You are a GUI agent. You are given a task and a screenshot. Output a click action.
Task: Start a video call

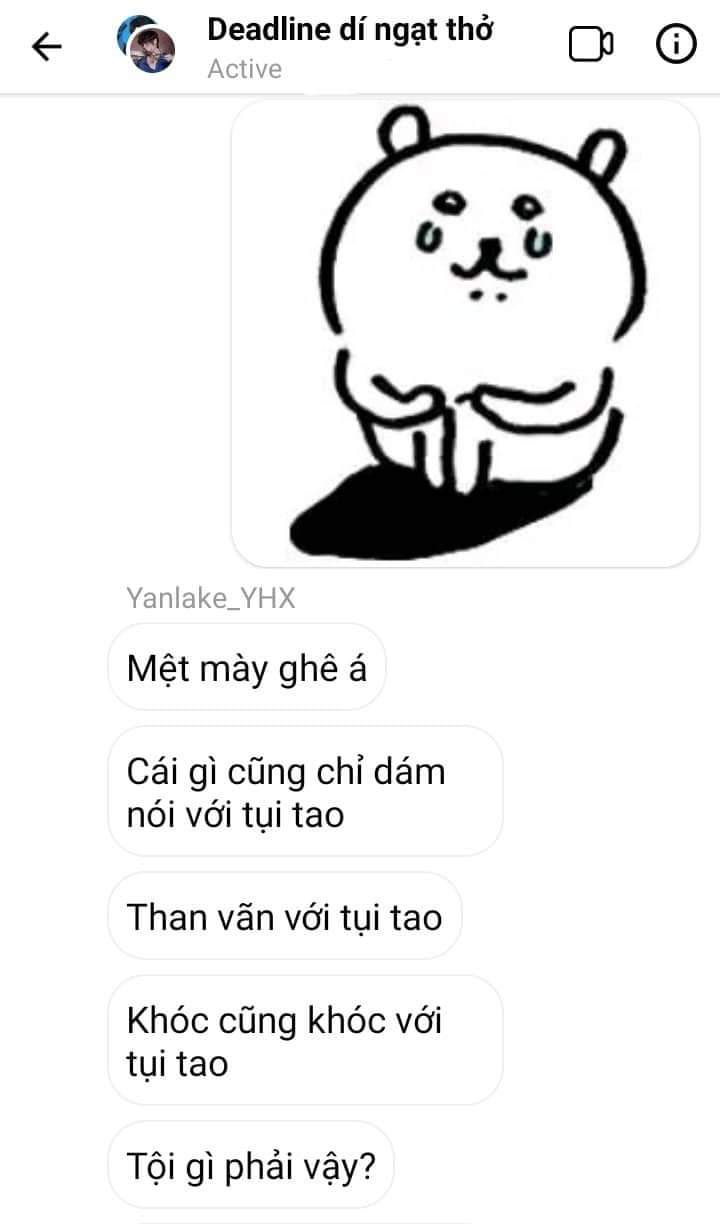[590, 45]
